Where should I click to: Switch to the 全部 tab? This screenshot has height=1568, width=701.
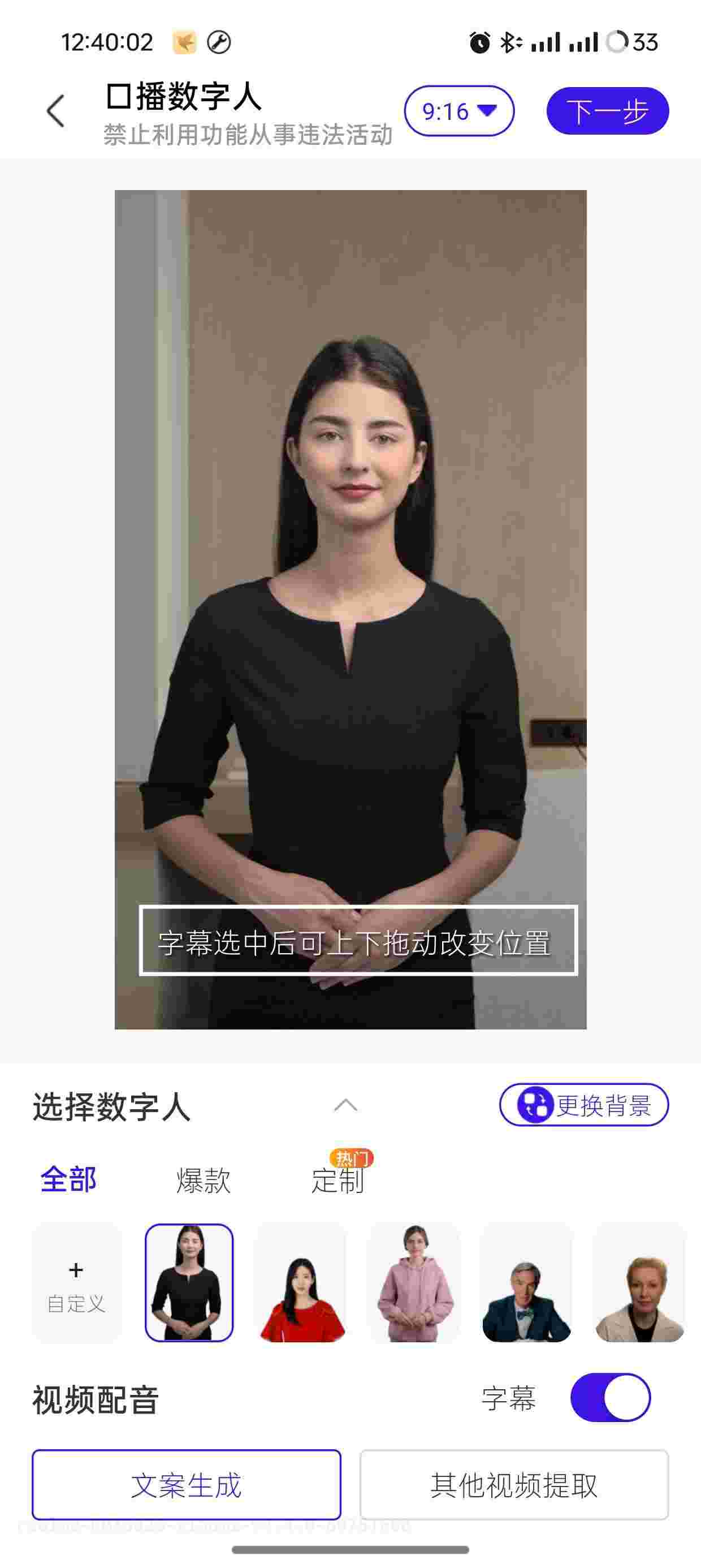(x=69, y=1179)
